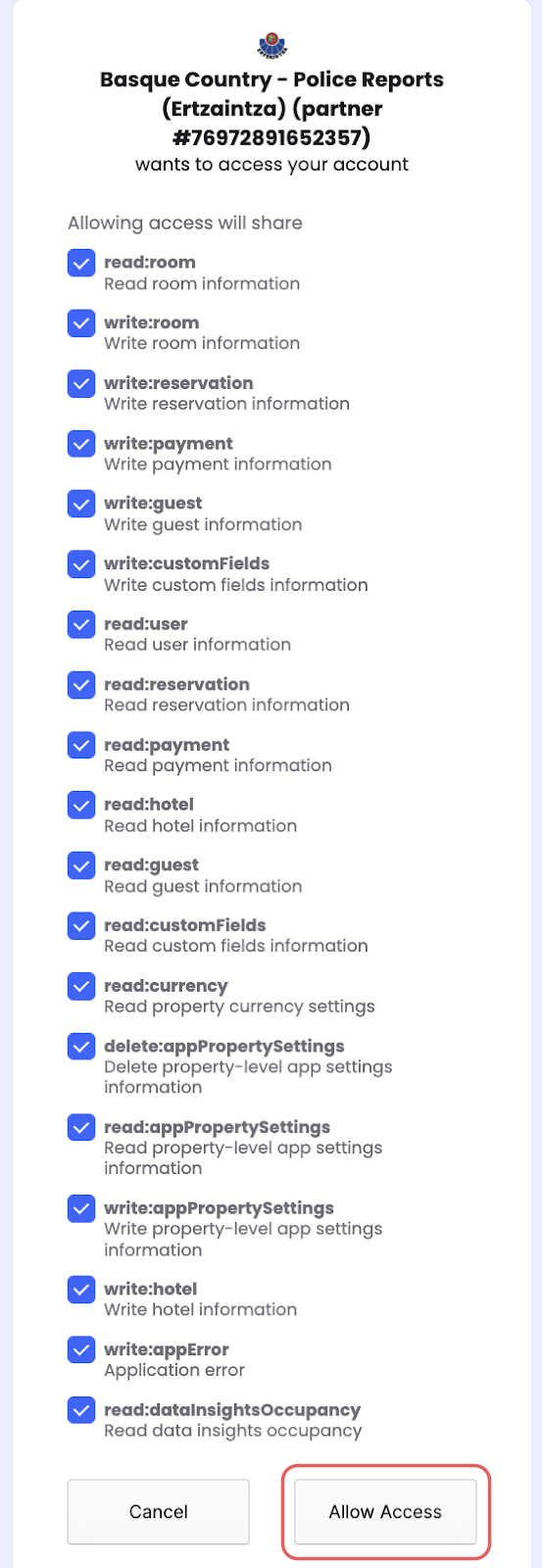This screenshot has height=1568, width=542.
Task: Uncheck write:customFields permission
Action: (x=81, y=564)
